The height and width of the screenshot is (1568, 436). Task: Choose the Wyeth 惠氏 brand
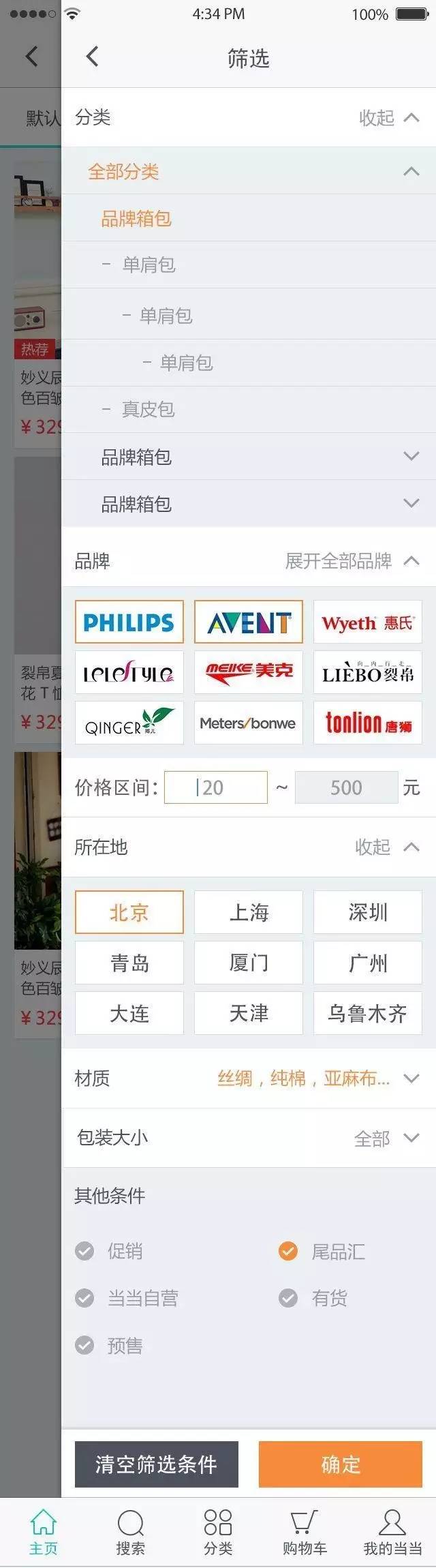click(367, 622)
